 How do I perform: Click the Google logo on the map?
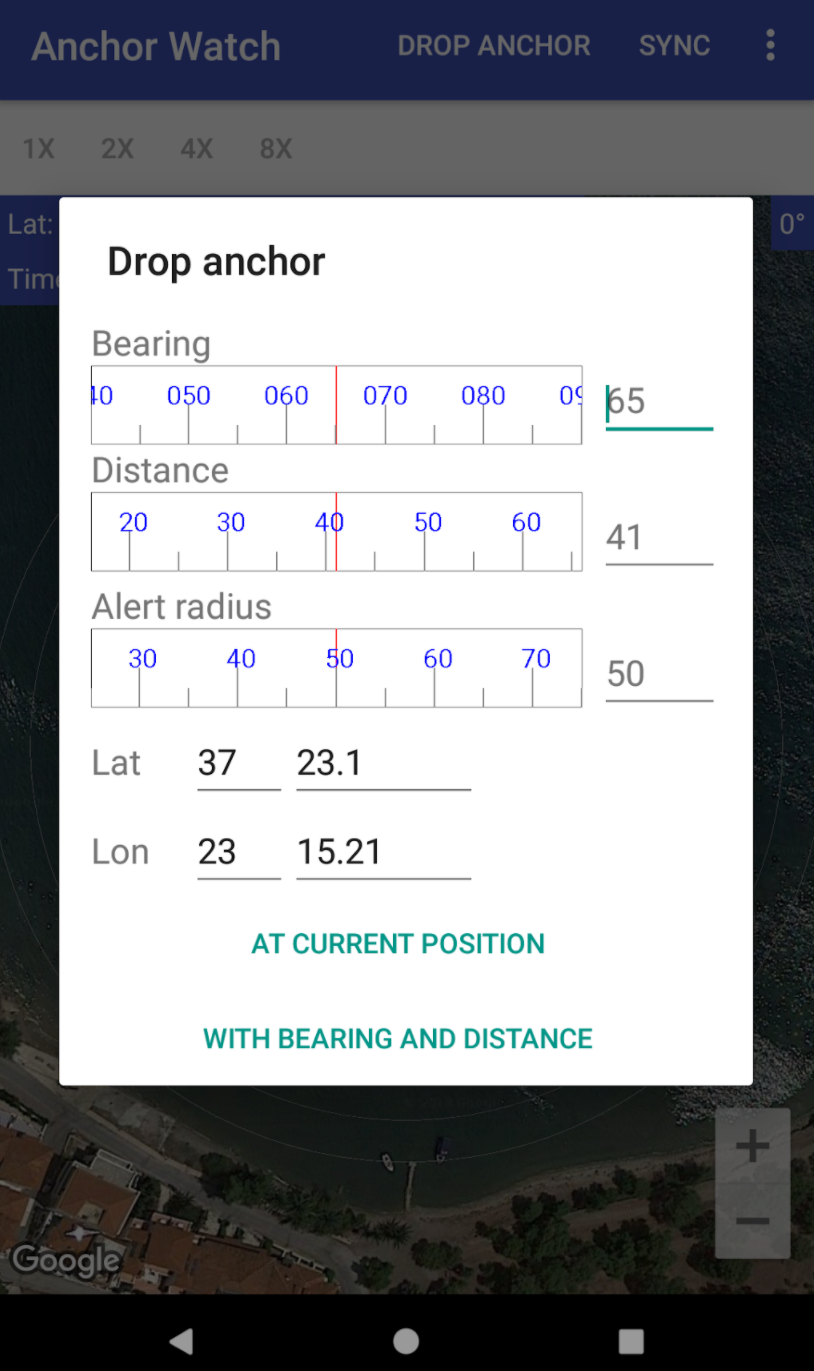[66, 1260]
